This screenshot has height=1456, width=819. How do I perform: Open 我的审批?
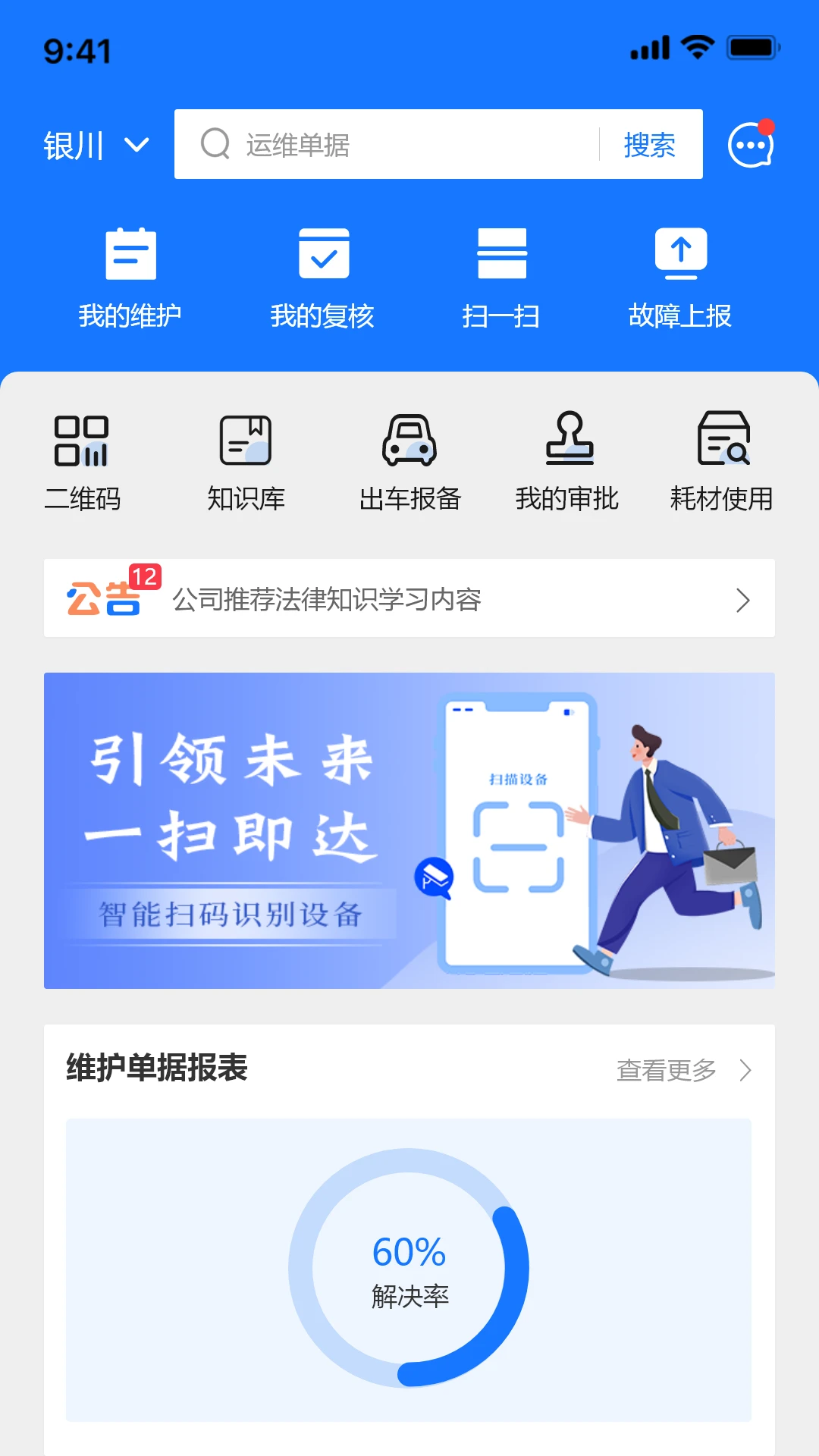568,462
